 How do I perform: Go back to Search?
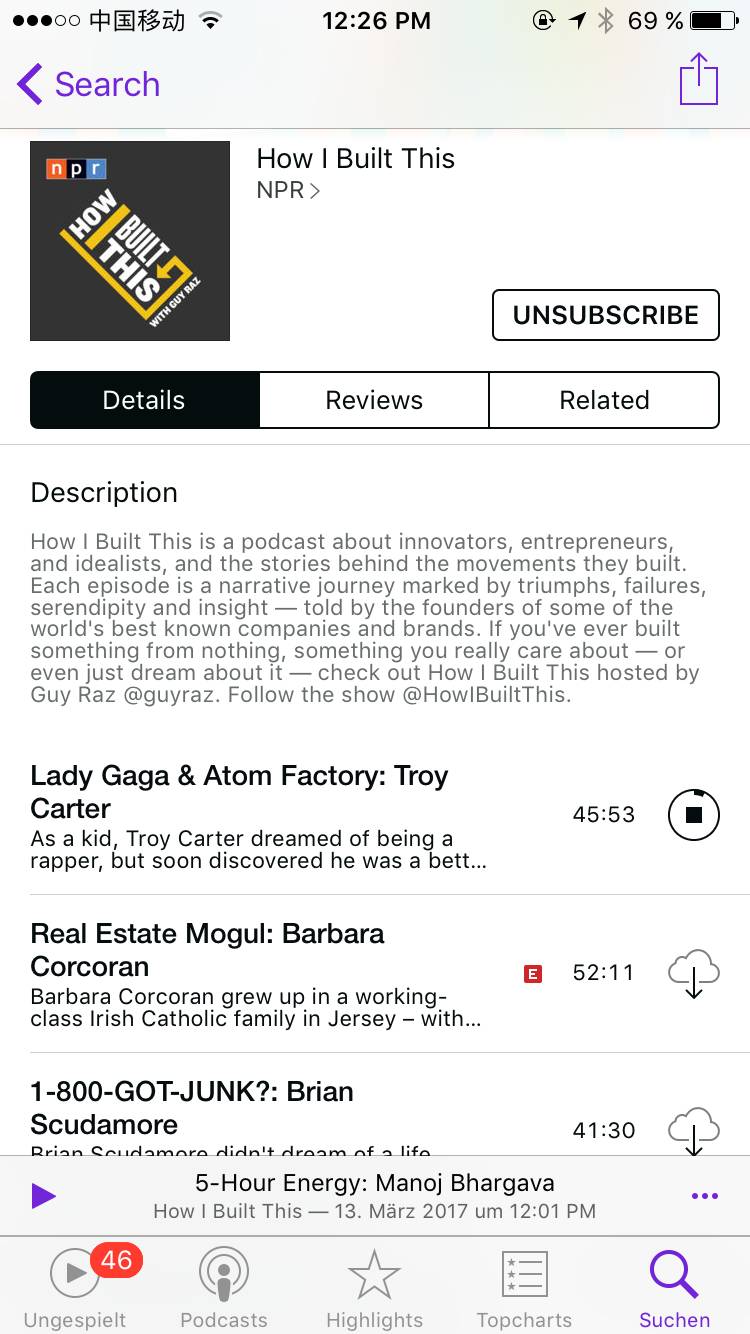(90, 85)
